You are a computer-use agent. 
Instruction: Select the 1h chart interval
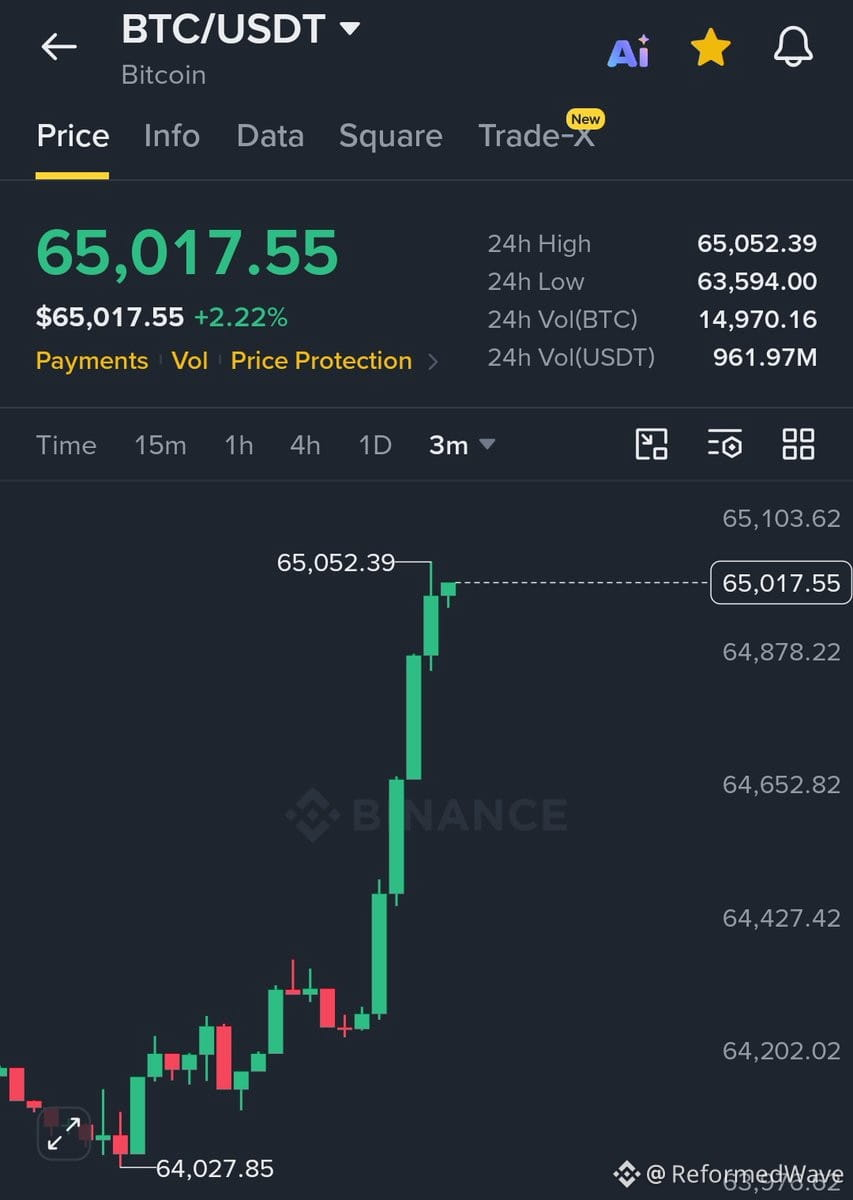pos(239,445)
